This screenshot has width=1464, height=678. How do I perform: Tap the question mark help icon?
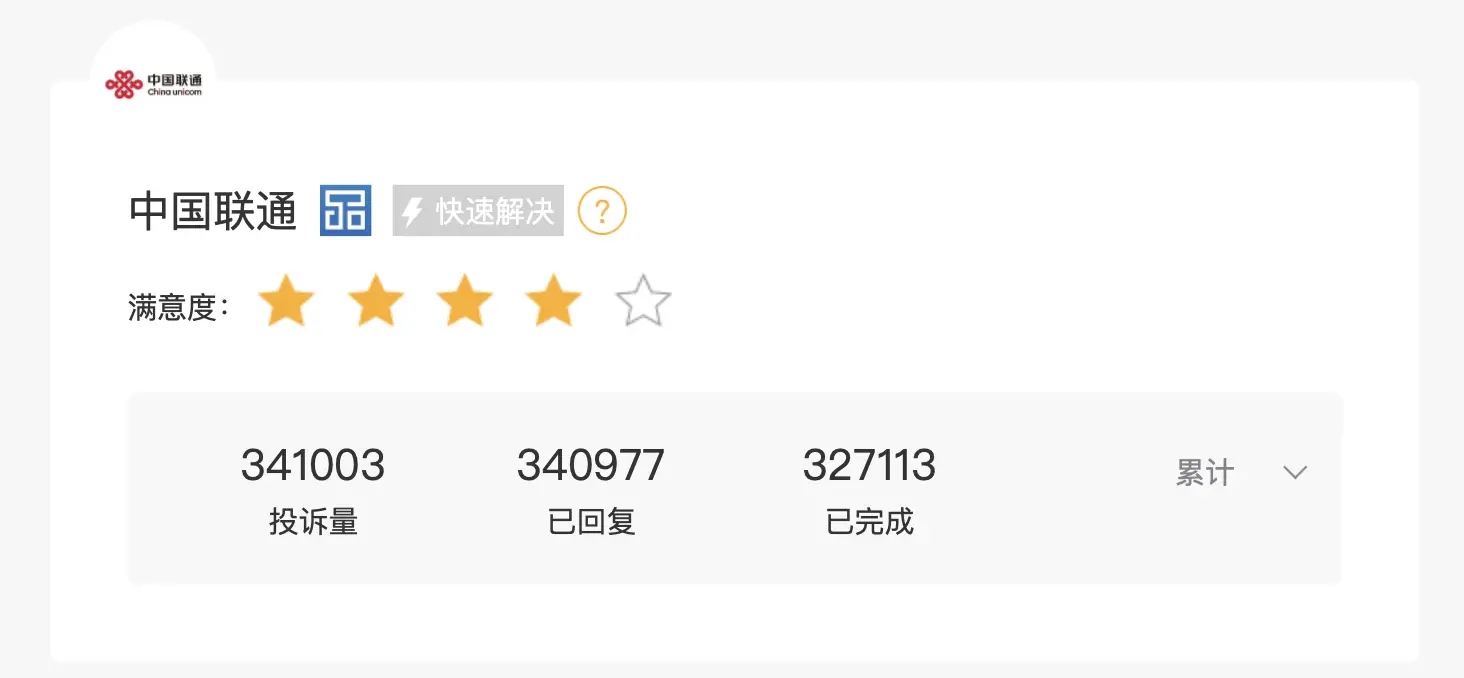(602, 211)
